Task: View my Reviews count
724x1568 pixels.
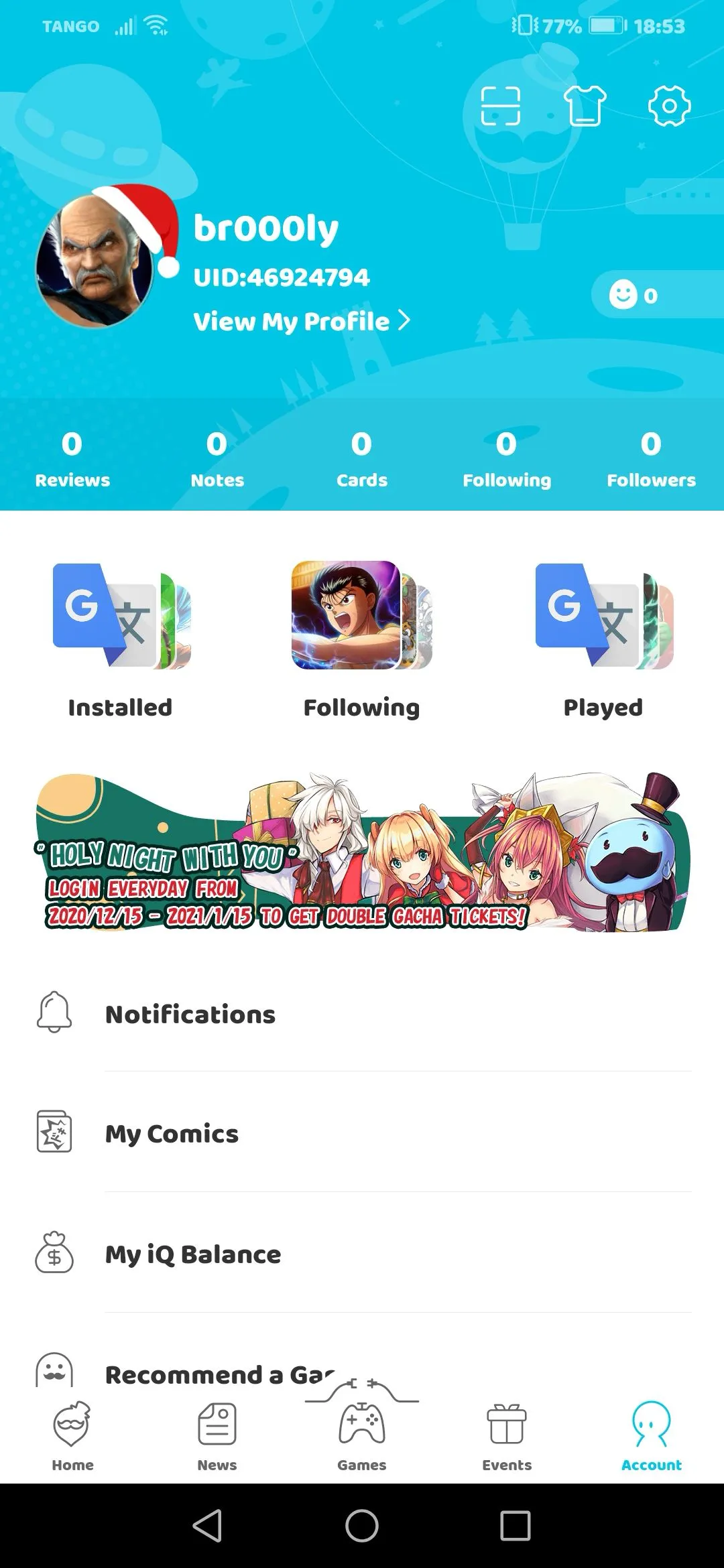Action: point(72,460)
